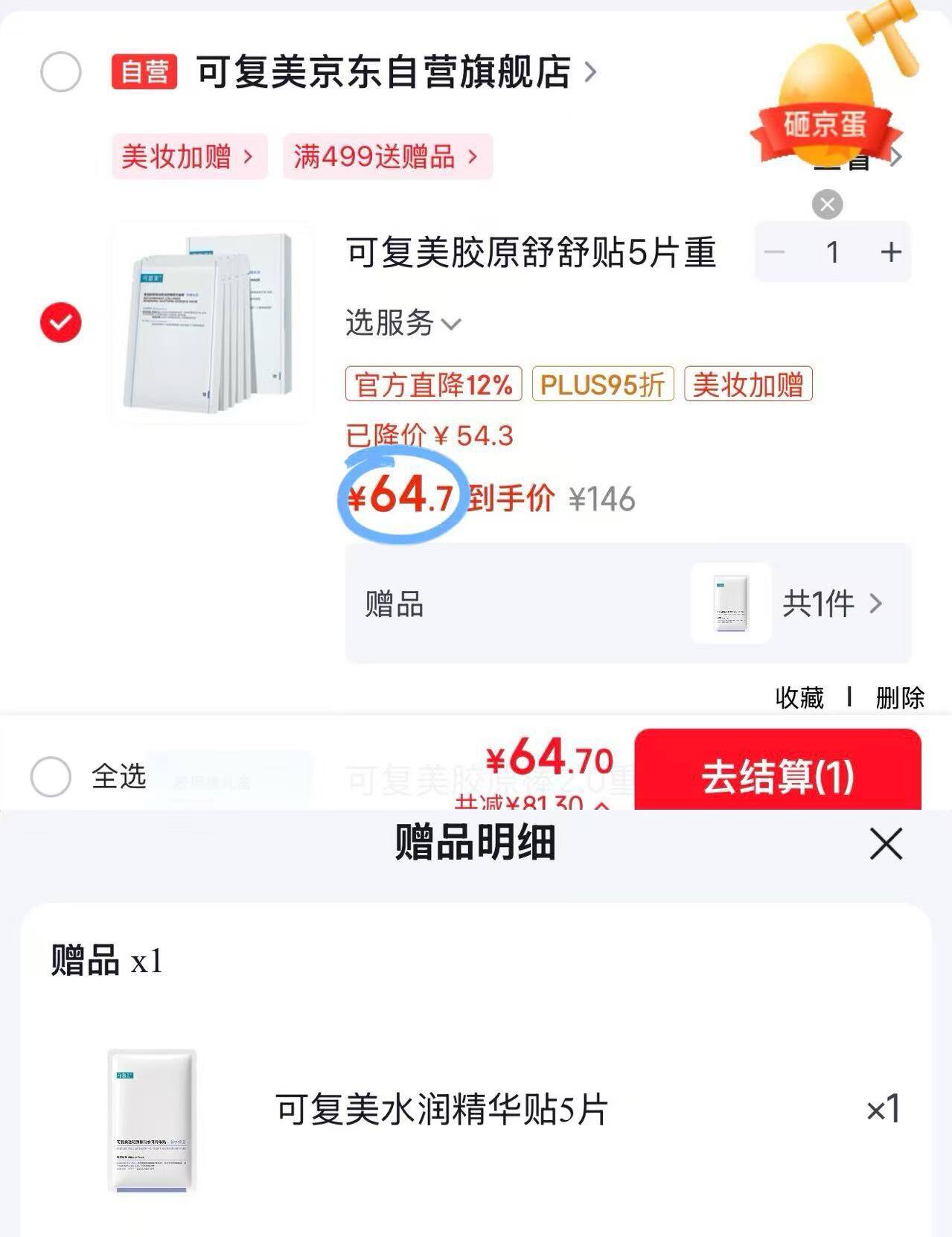Tap 收藏 to save the item
Screen dimensions: 952x1237
pyautogui.click(x=799, y=698)
